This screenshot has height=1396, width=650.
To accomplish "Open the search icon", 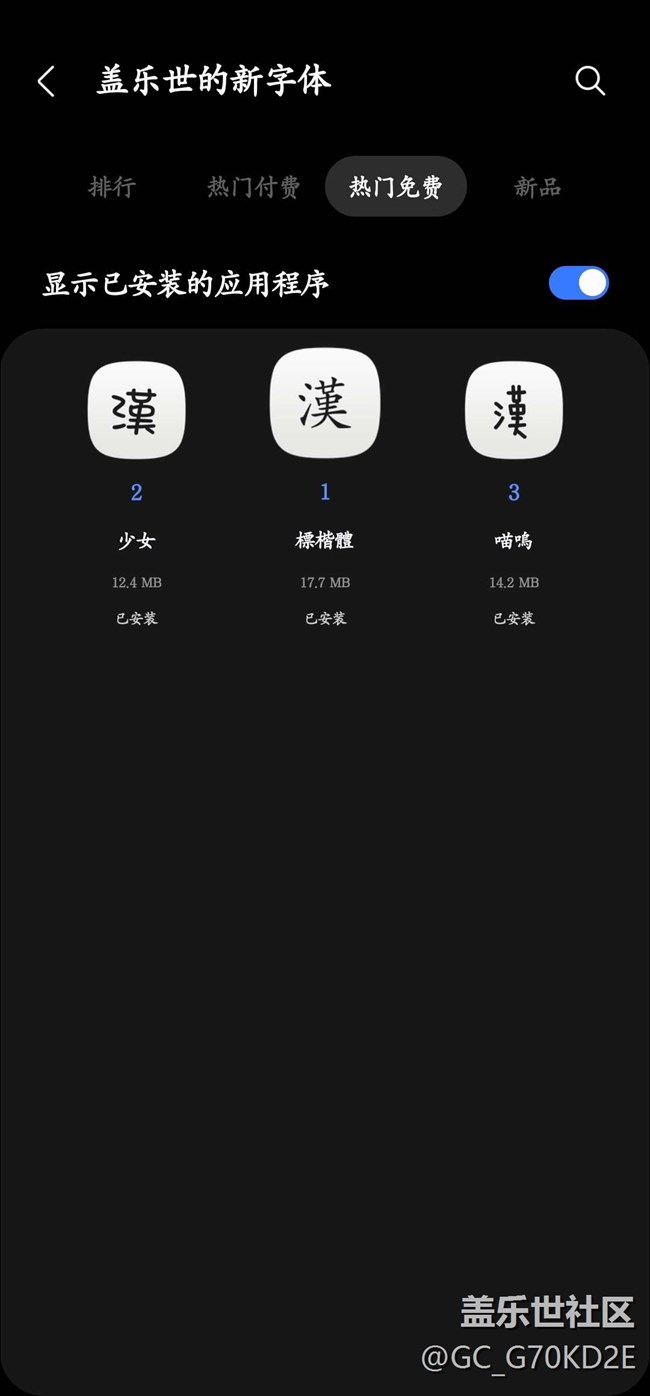I will click(x=590, y=81).
